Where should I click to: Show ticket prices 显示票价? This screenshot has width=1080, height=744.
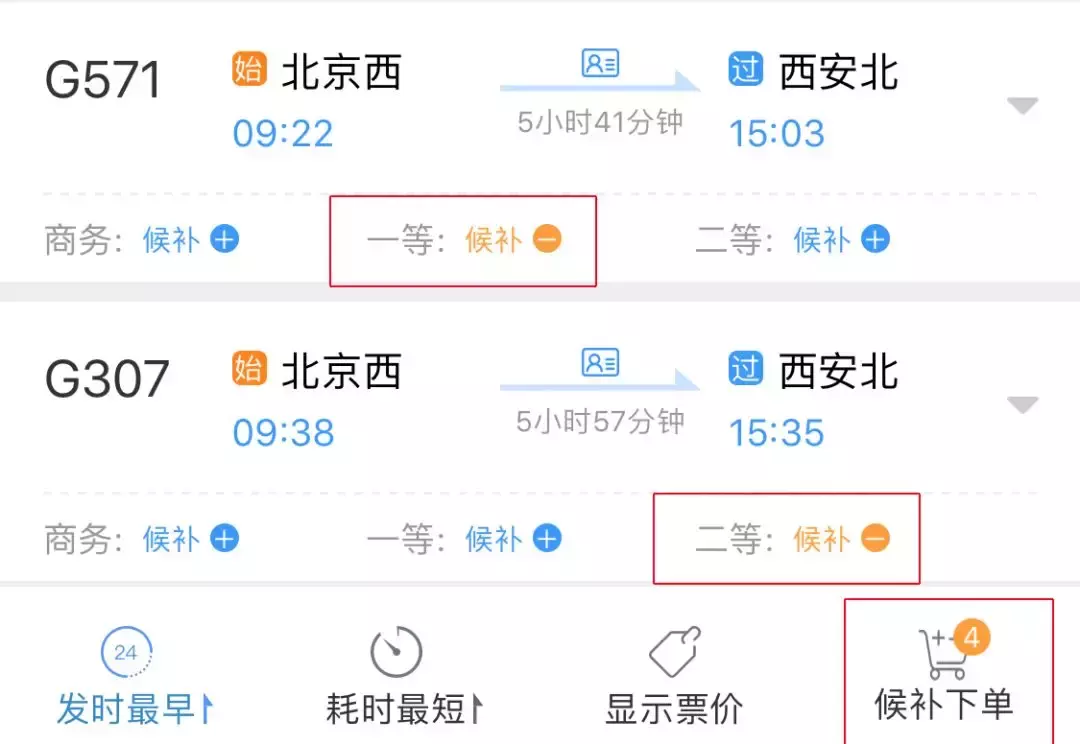674,676
